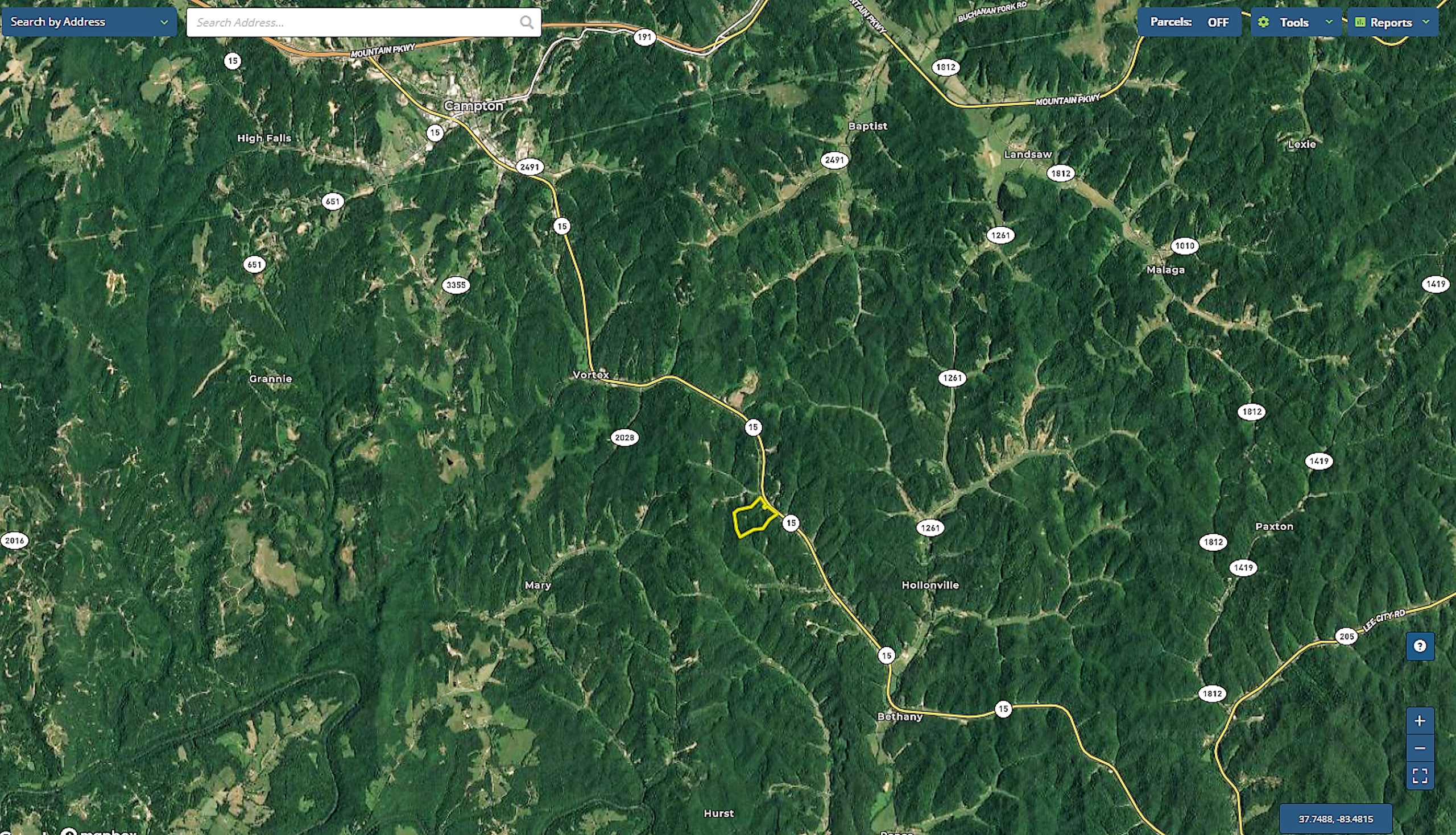
Task: Open the Search by Address dropdown
Action: 89,22
